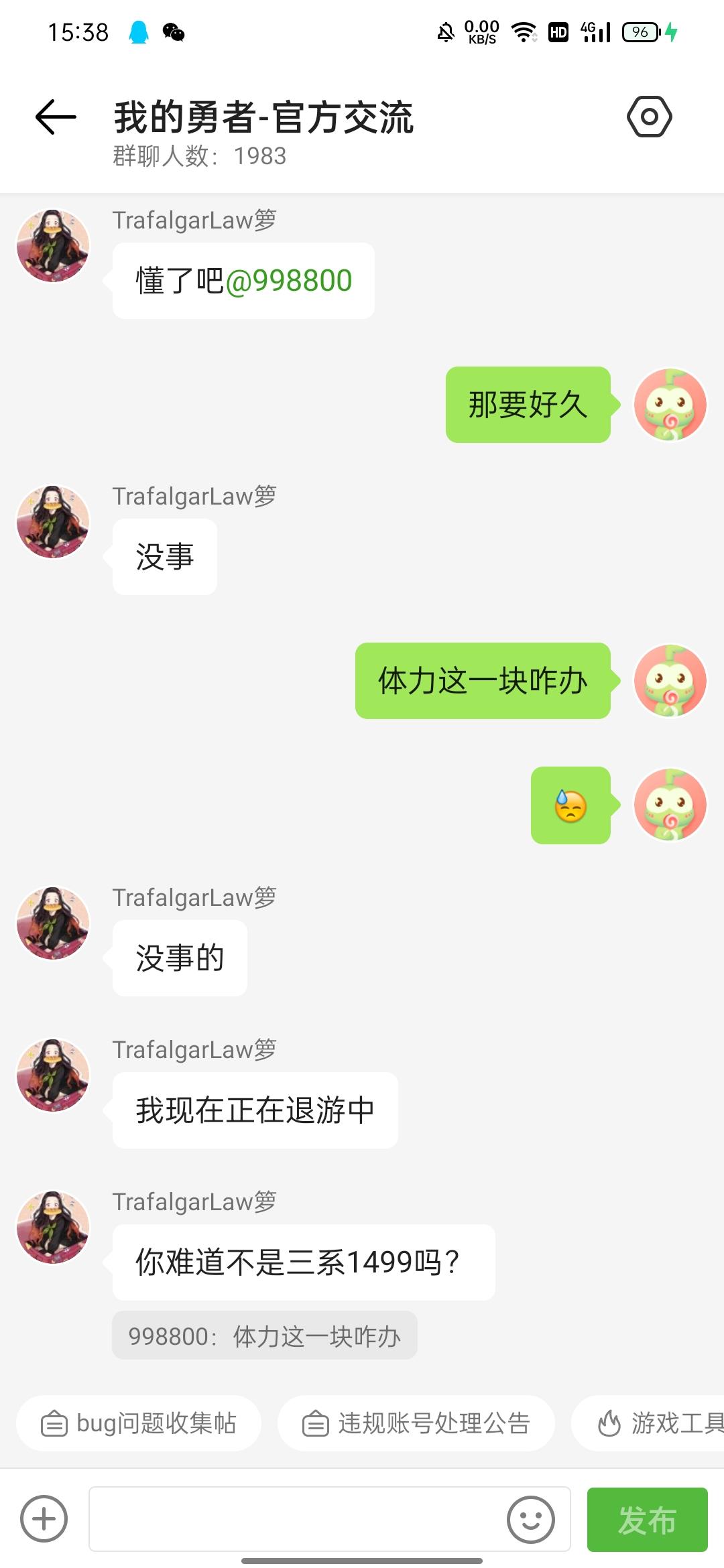724x1568 pixels.
Task: Open the bug问题收集帖 chip
Action: [139, 1423]
